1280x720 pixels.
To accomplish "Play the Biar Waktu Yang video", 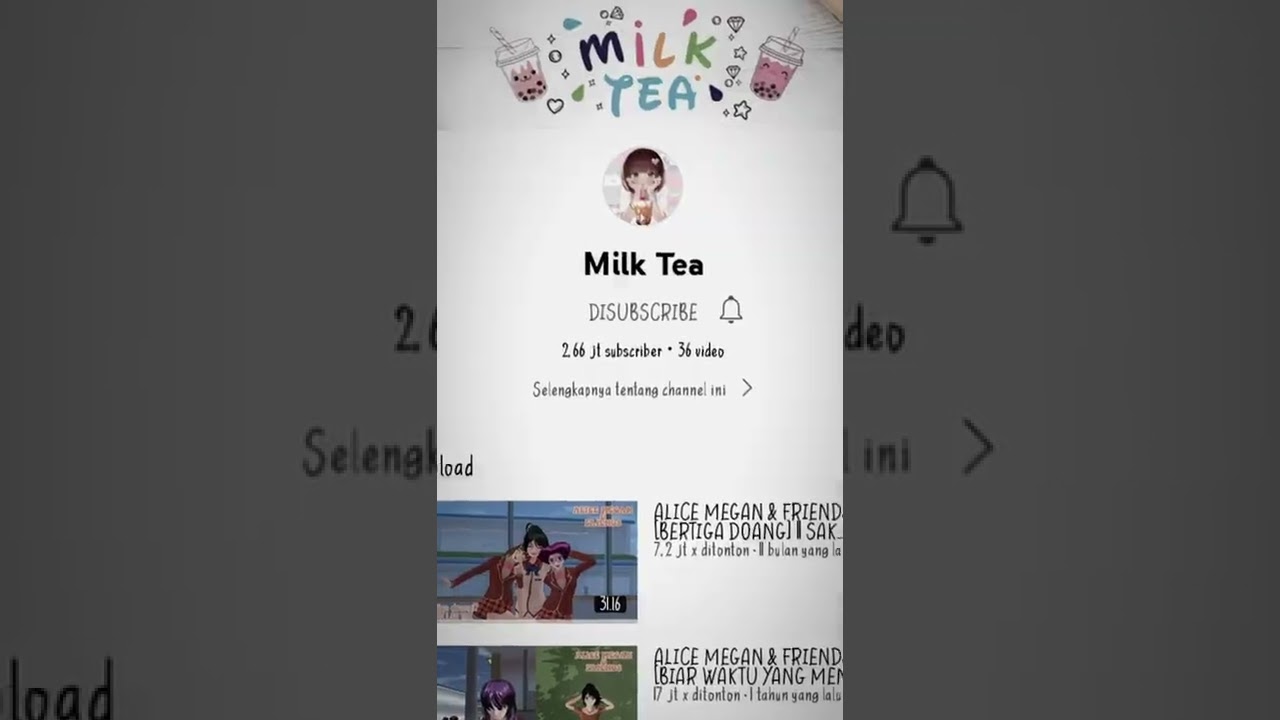I will coord(537,684).
